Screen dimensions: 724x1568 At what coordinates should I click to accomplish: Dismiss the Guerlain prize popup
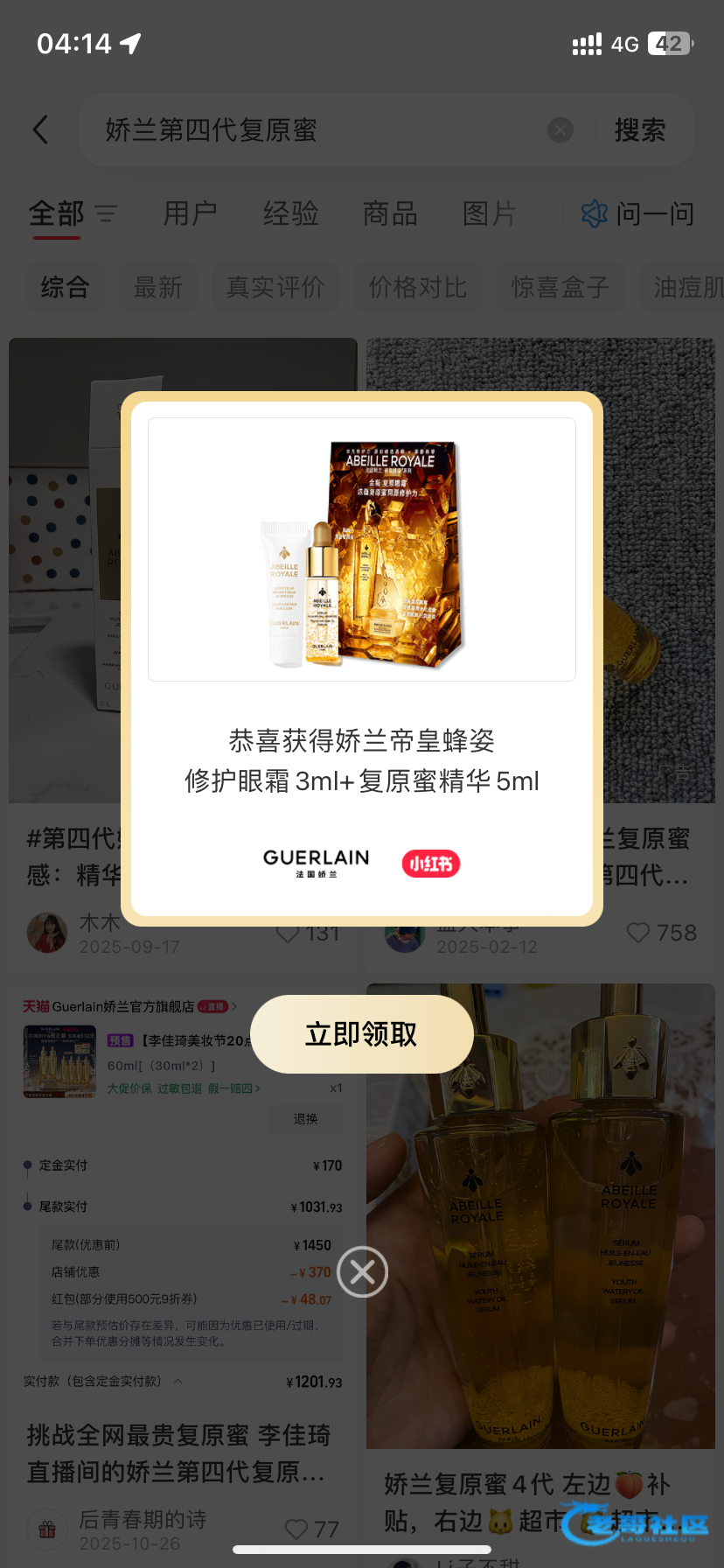[362, 1271]
